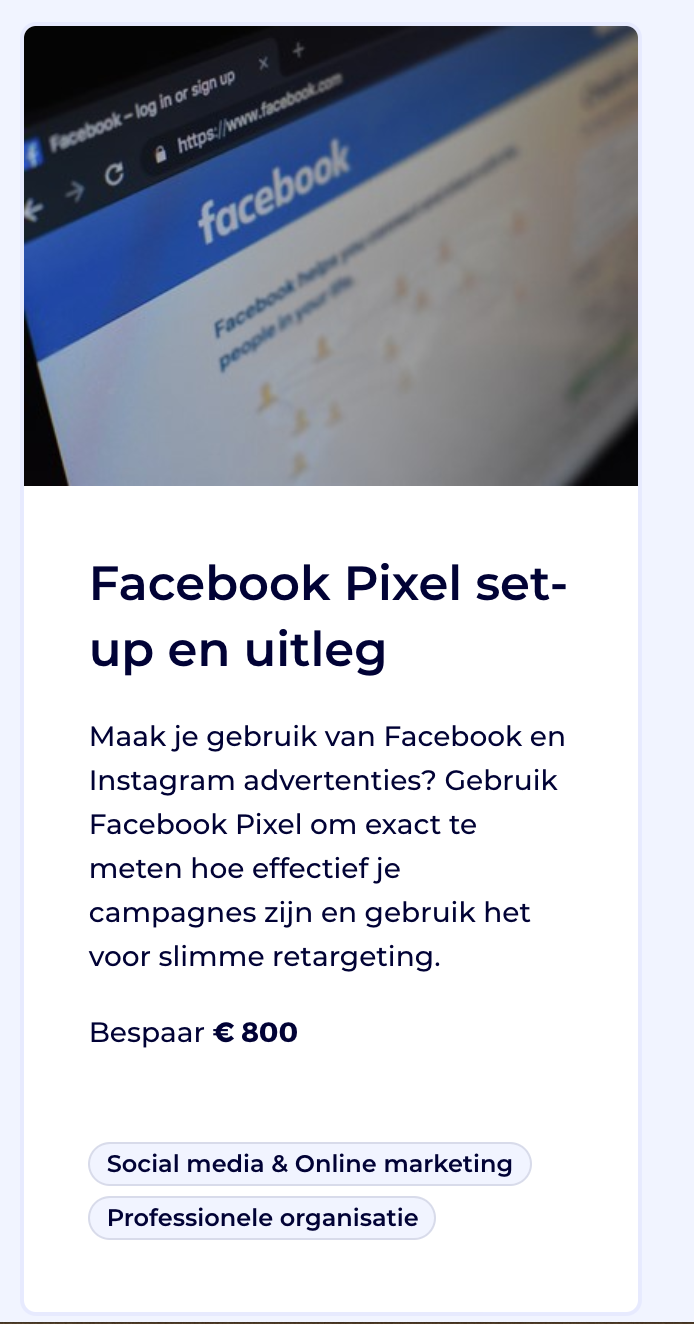The height and width of the screenshot is (1324, 694).
Task: Open the Facebook Pixel set-up en uitleg card
Action: point(328,616)
